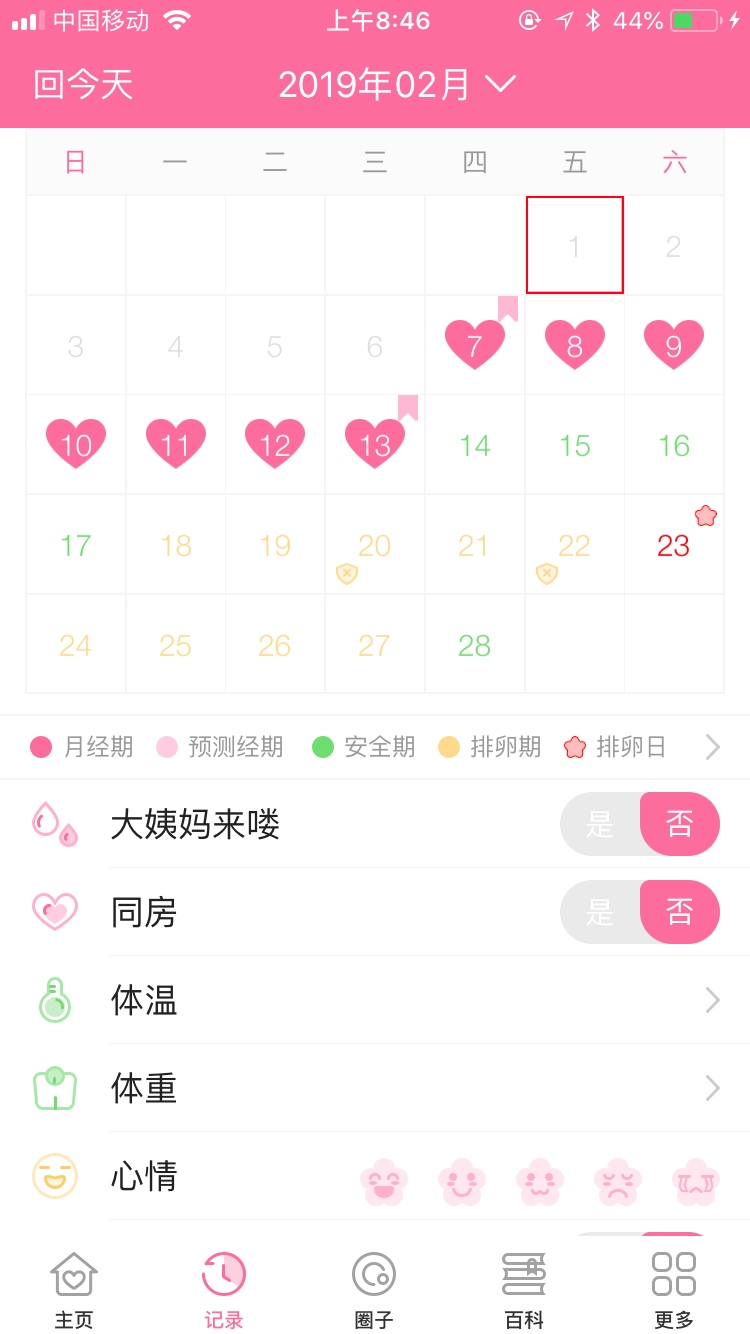Switch to the 圈子 tab
Screen dimensions: 750x1334
click(374, 1290)
